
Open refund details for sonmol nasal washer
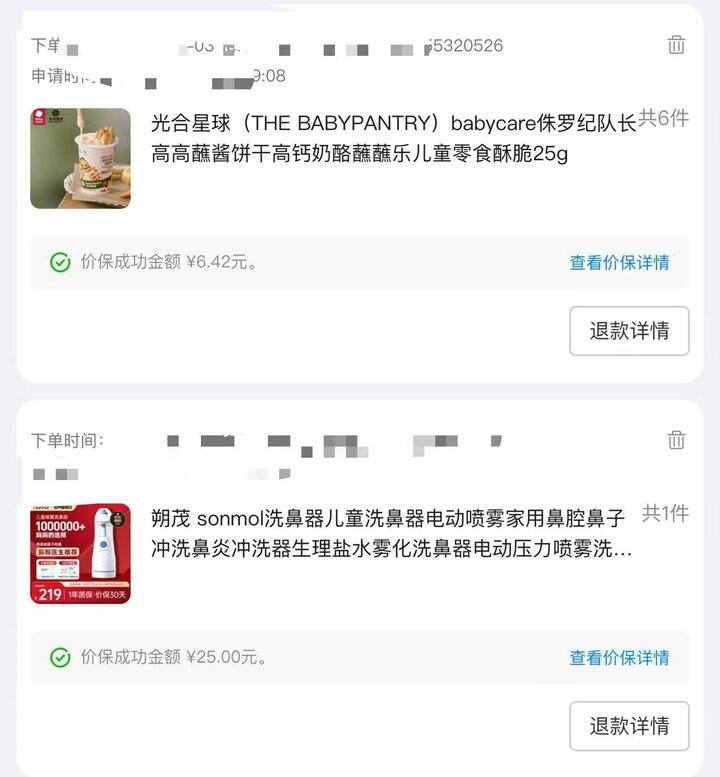click(629, 726)
